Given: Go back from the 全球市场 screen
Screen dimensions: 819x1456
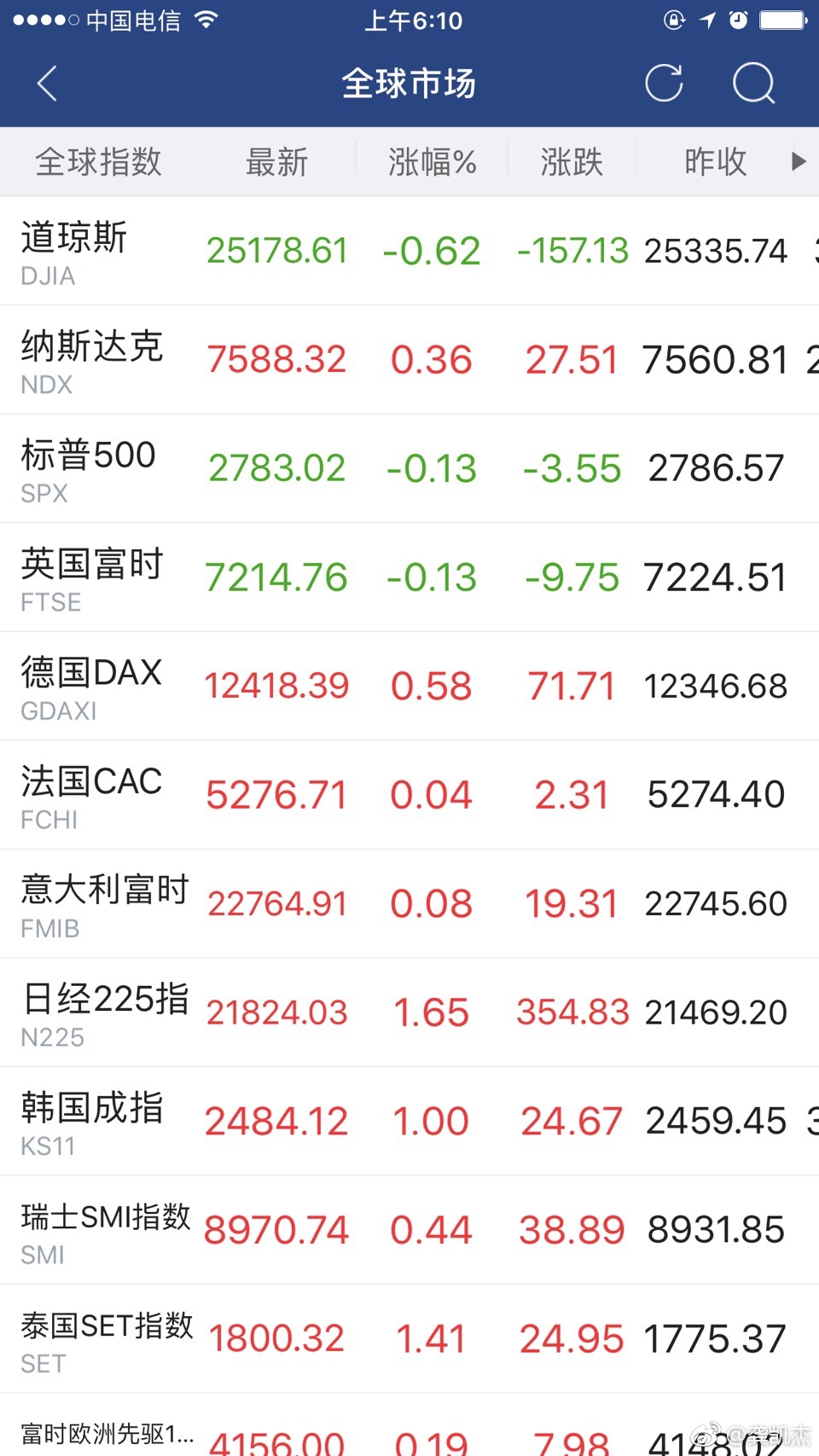Looking at the screenshot, I should [47, 84].
